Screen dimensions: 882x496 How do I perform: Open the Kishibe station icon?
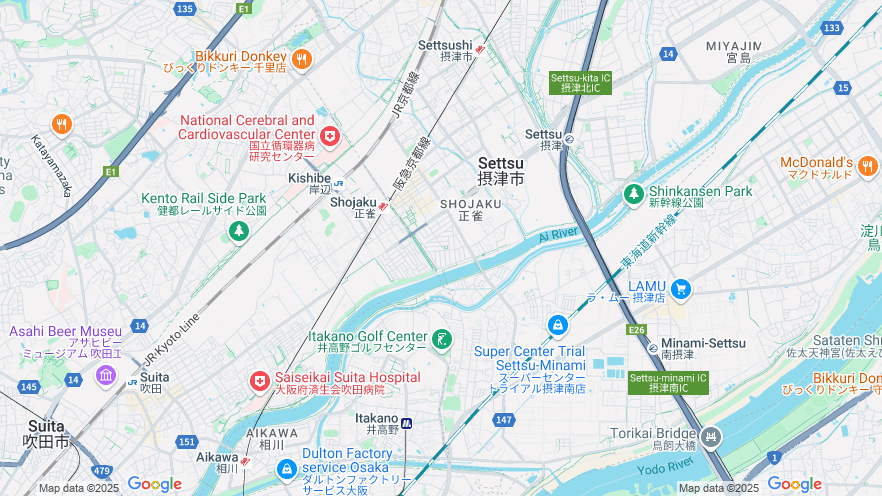(339, 183)
